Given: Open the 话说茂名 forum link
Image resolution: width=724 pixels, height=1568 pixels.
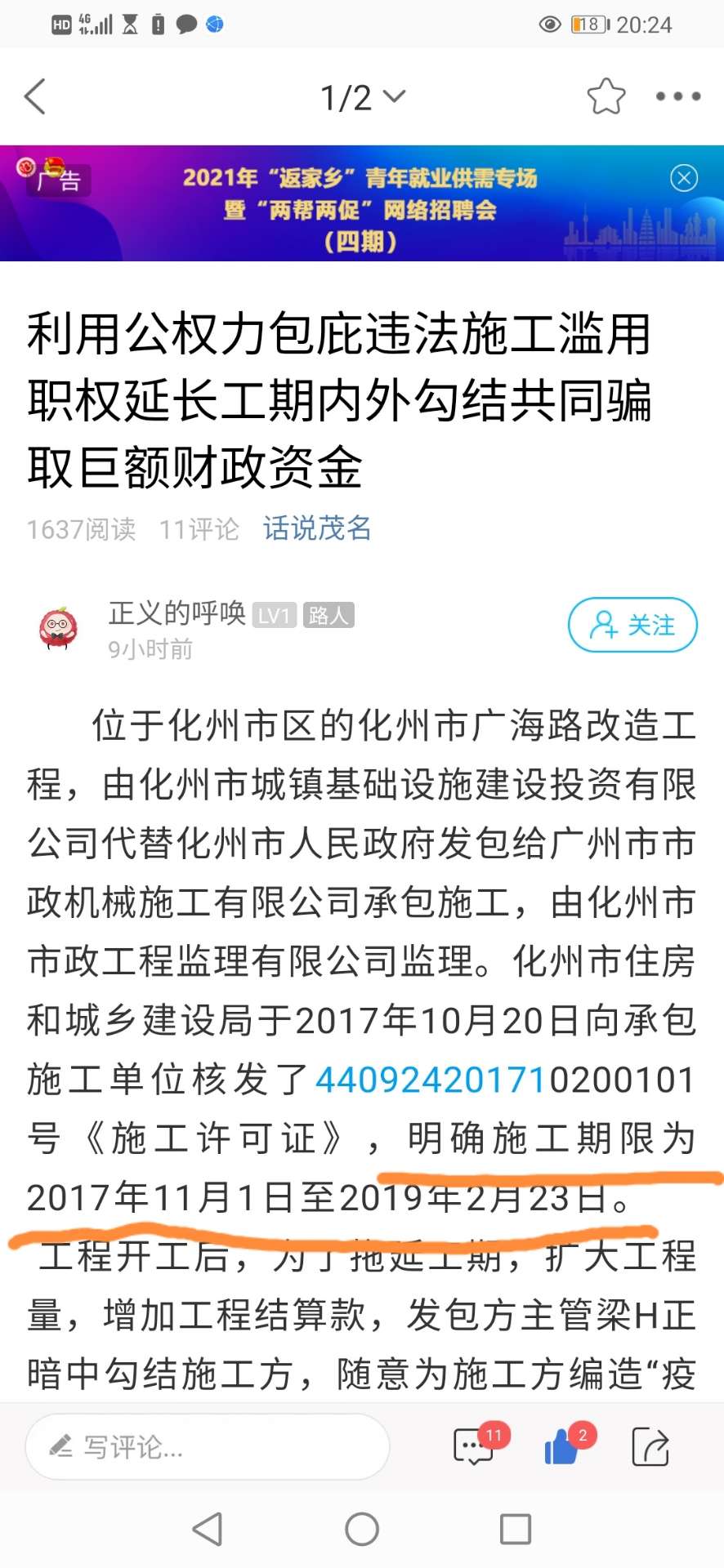Looking at the screenshot, I should [x=317, y=528].
